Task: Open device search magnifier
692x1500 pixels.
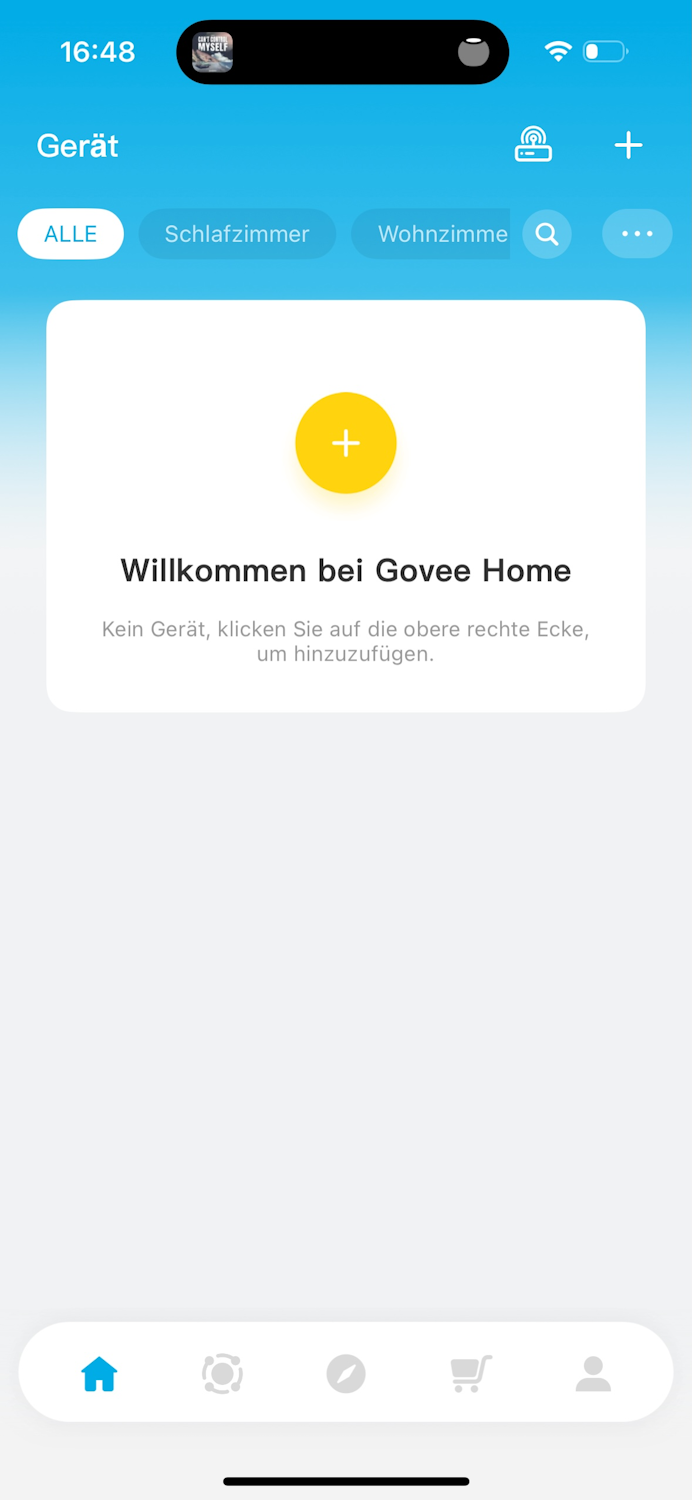Action: 547,234
